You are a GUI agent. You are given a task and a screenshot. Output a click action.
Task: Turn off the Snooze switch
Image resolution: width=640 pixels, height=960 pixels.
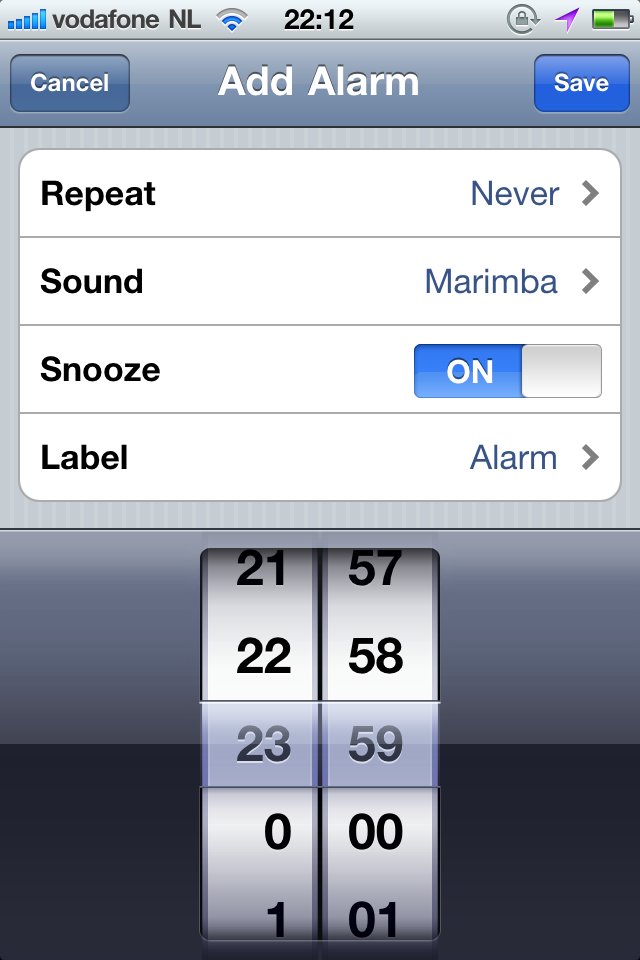click(x=507, y=371)
